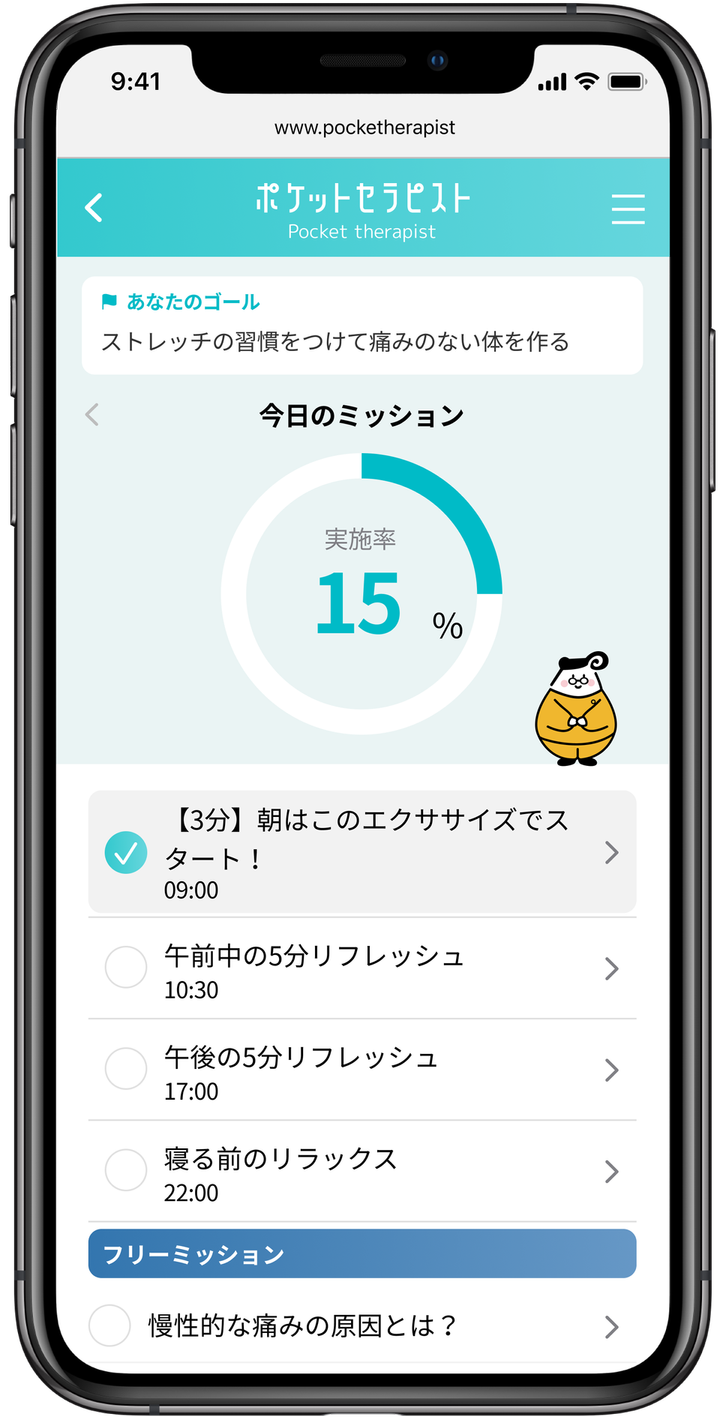The image size is (720, 1417).
Task: Check off 午後の5分リフレッシュ
Action: tap(126, 1069)
